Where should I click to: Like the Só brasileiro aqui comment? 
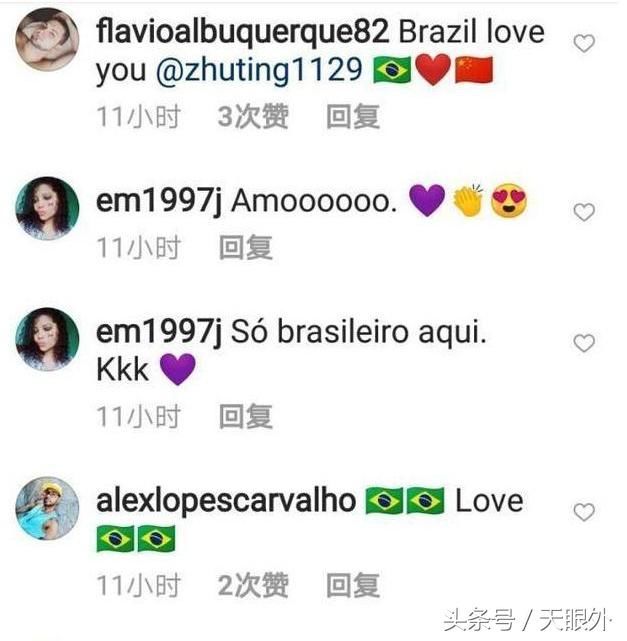[x=584, y=343]
